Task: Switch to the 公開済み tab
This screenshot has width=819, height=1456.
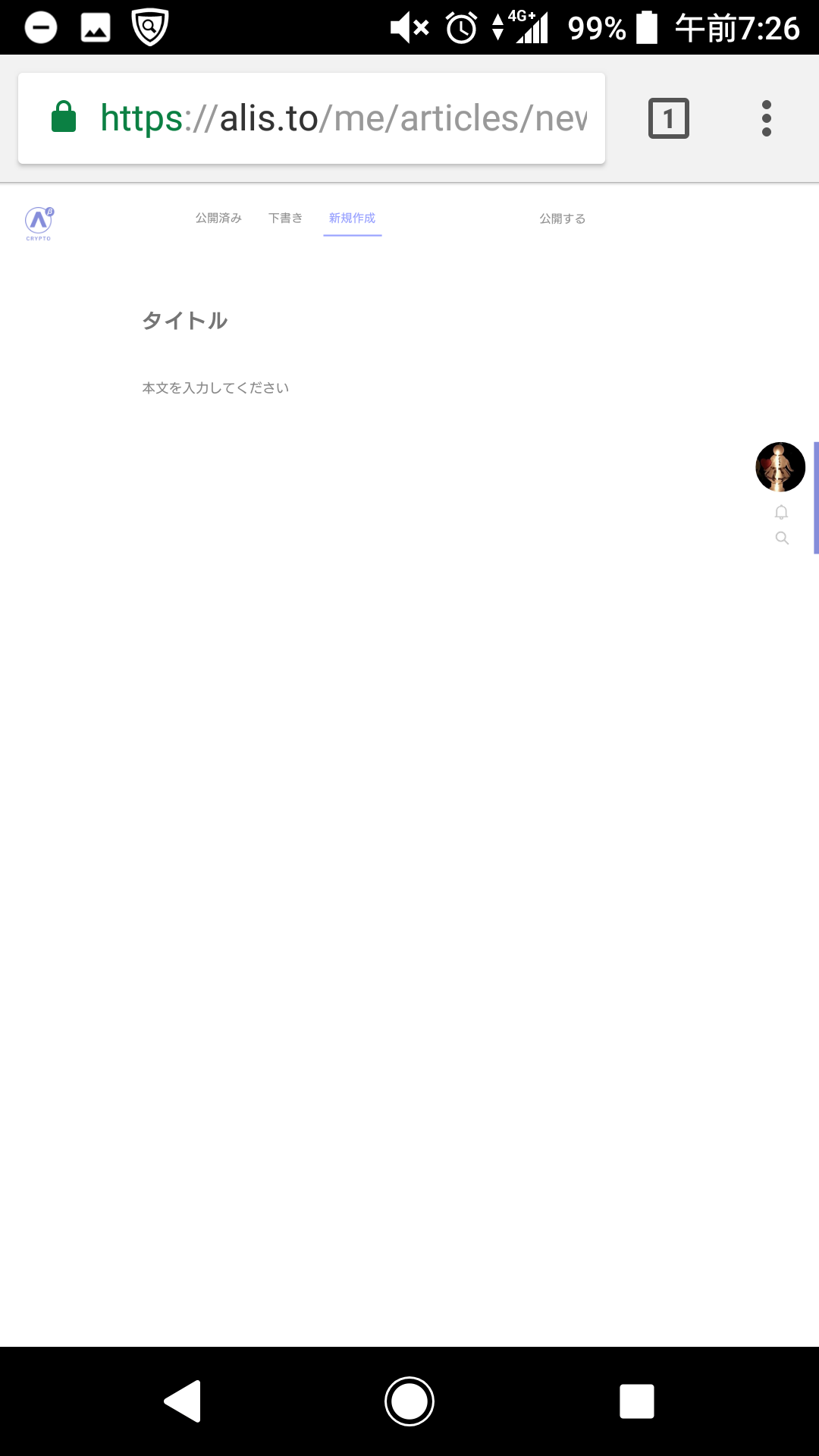Action: coord(218,218)
